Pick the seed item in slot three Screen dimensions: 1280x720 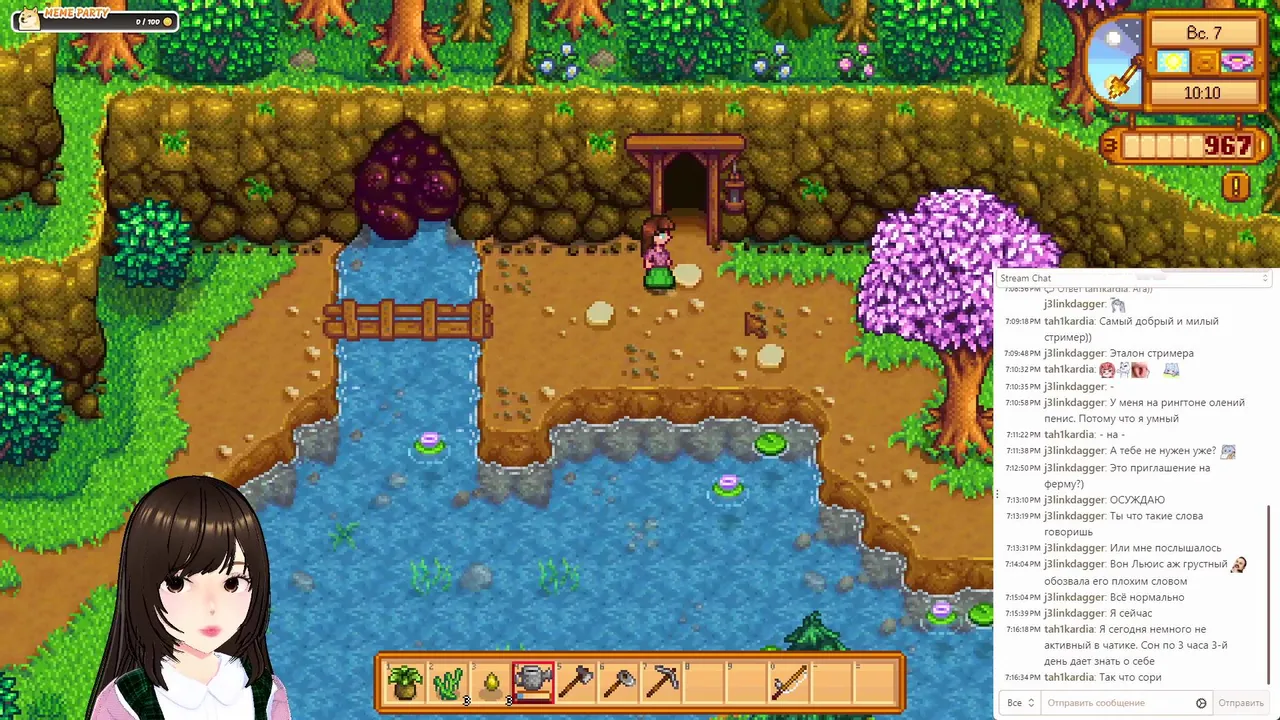click(491, 683)
